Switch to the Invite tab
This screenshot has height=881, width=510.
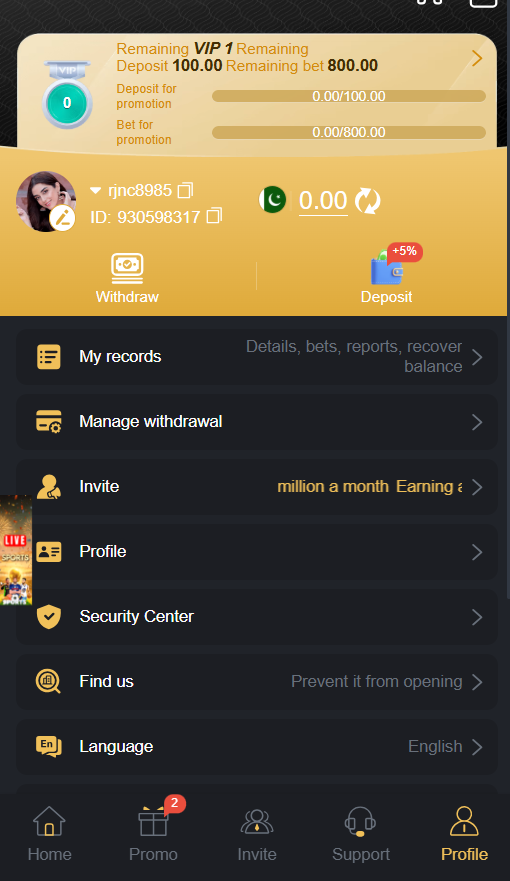pos(257,834)
